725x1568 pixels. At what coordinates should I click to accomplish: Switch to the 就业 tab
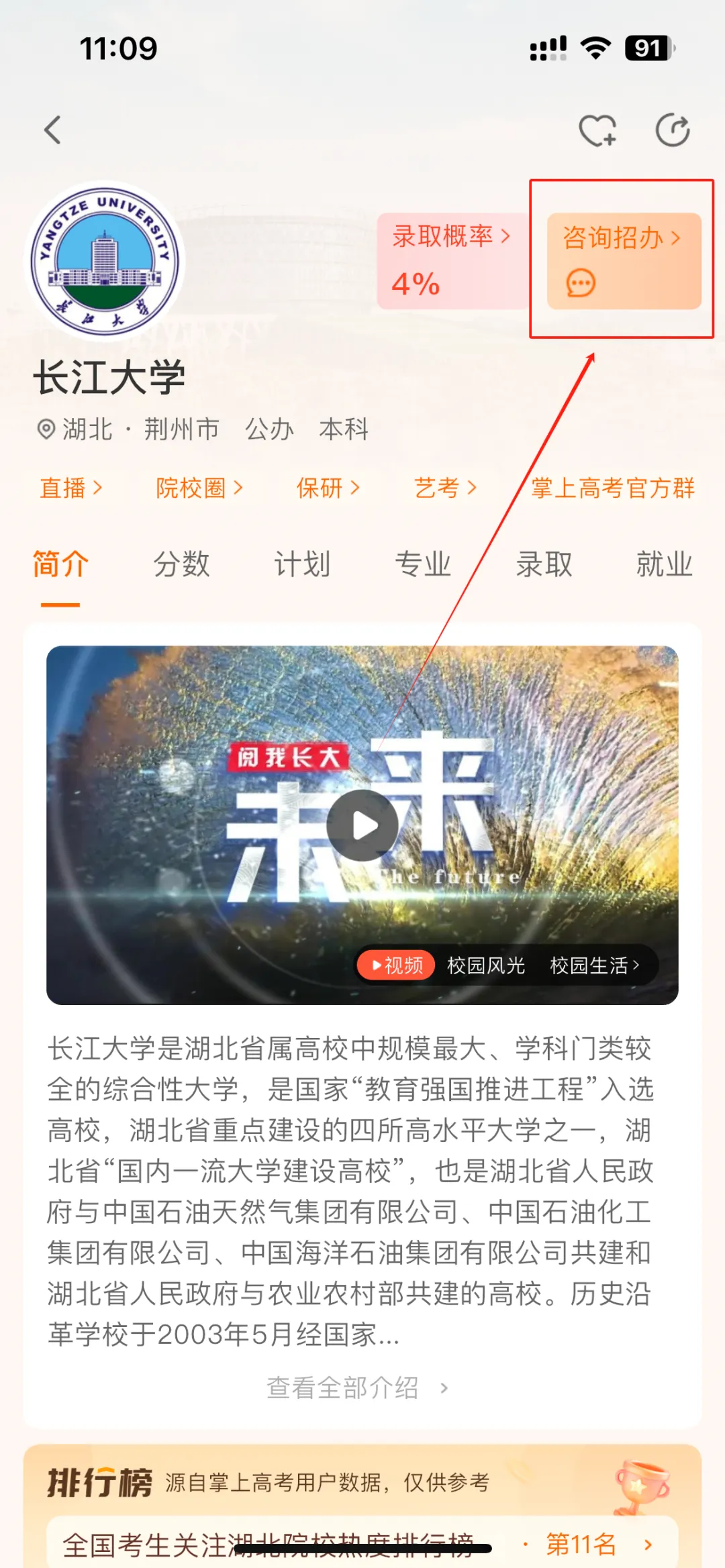click(664, 564)
